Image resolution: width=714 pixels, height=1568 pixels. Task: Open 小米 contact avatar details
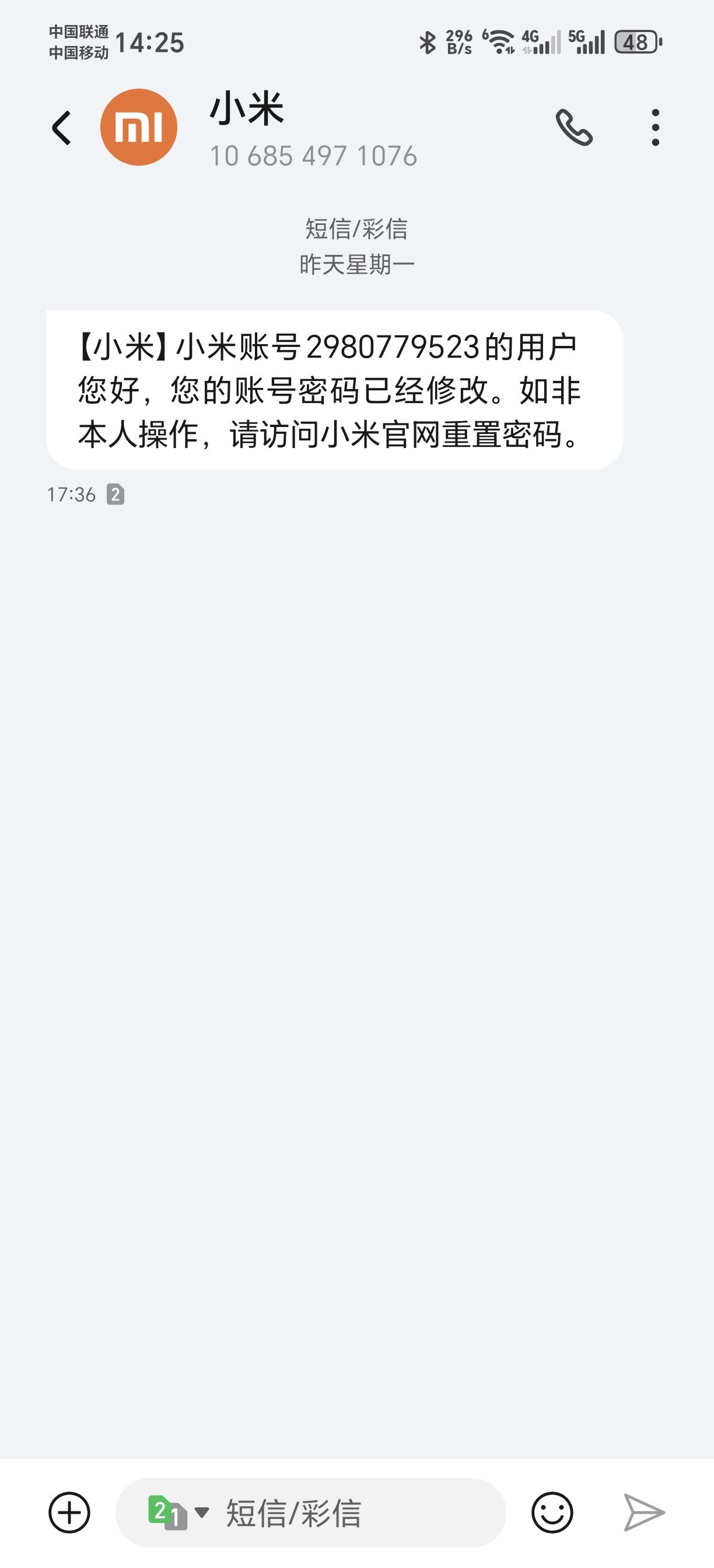(139, 128)
